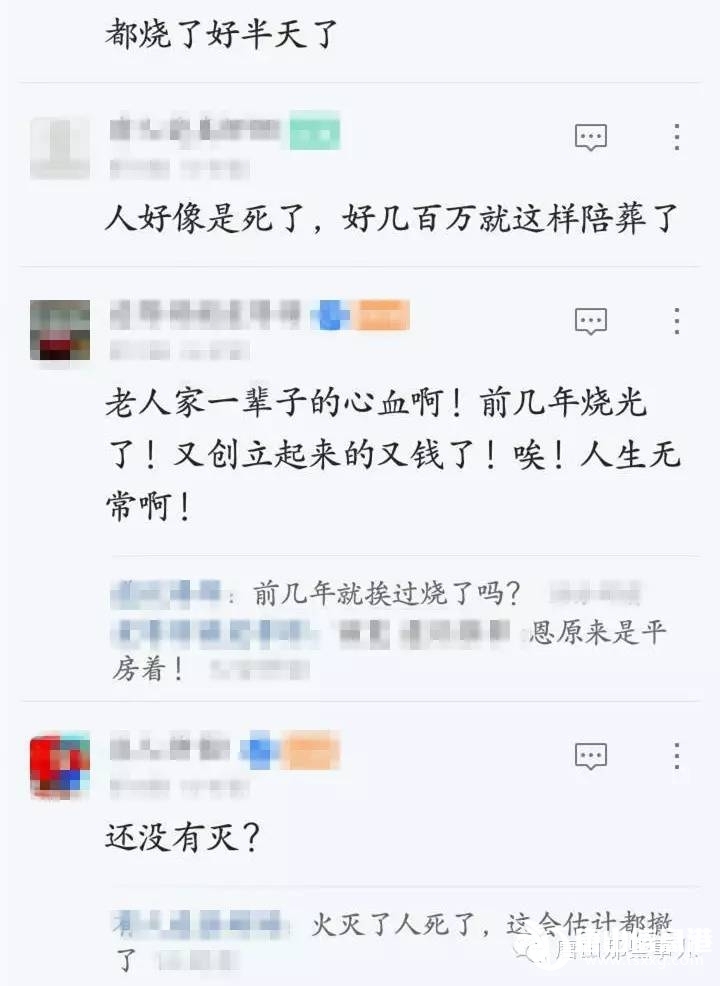720x986 pixels.
Task: Reply to the comment "人好像是死了"
Action: pos(591,138)
